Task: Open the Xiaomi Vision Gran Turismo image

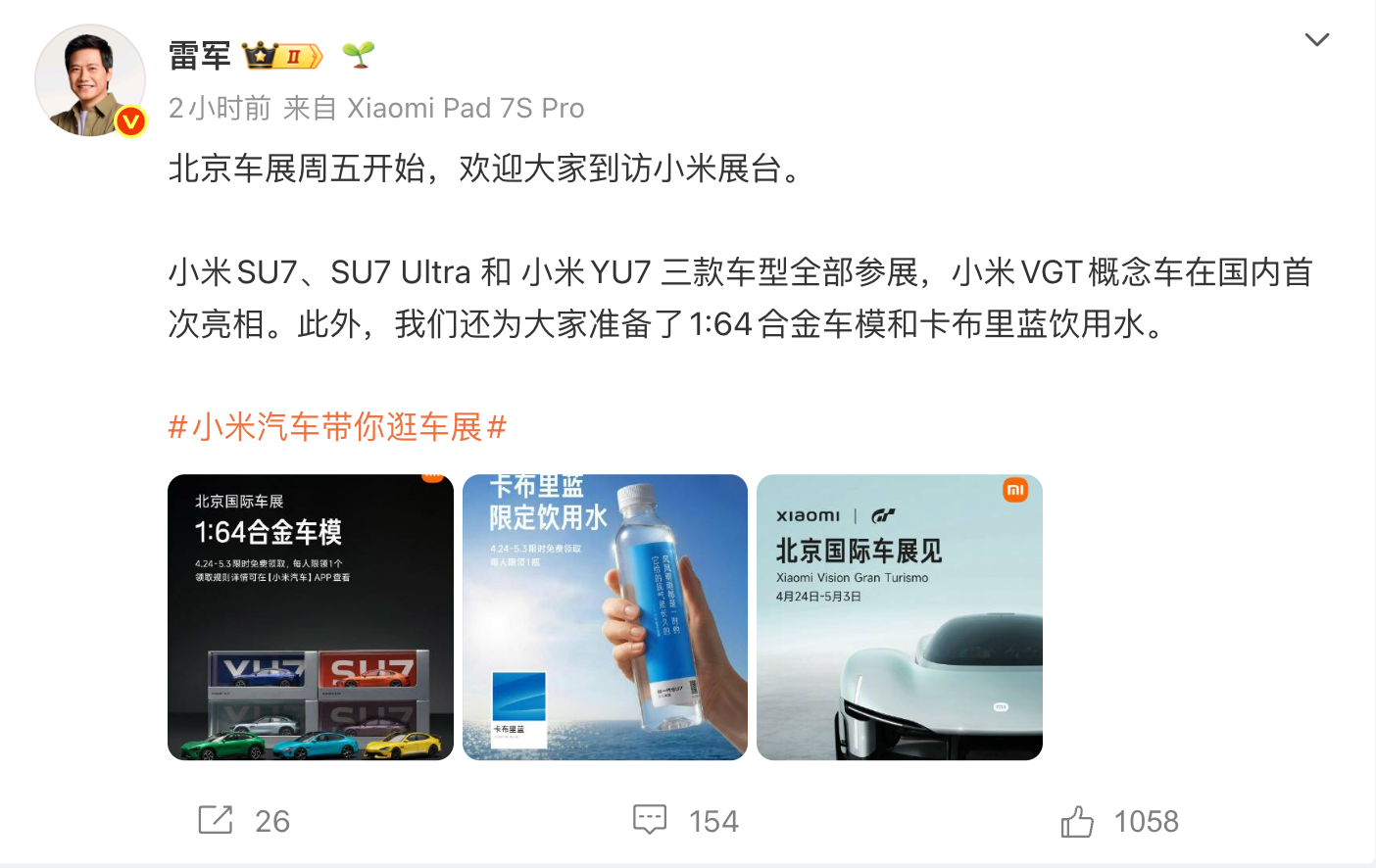Action: (x=900, y=617)
